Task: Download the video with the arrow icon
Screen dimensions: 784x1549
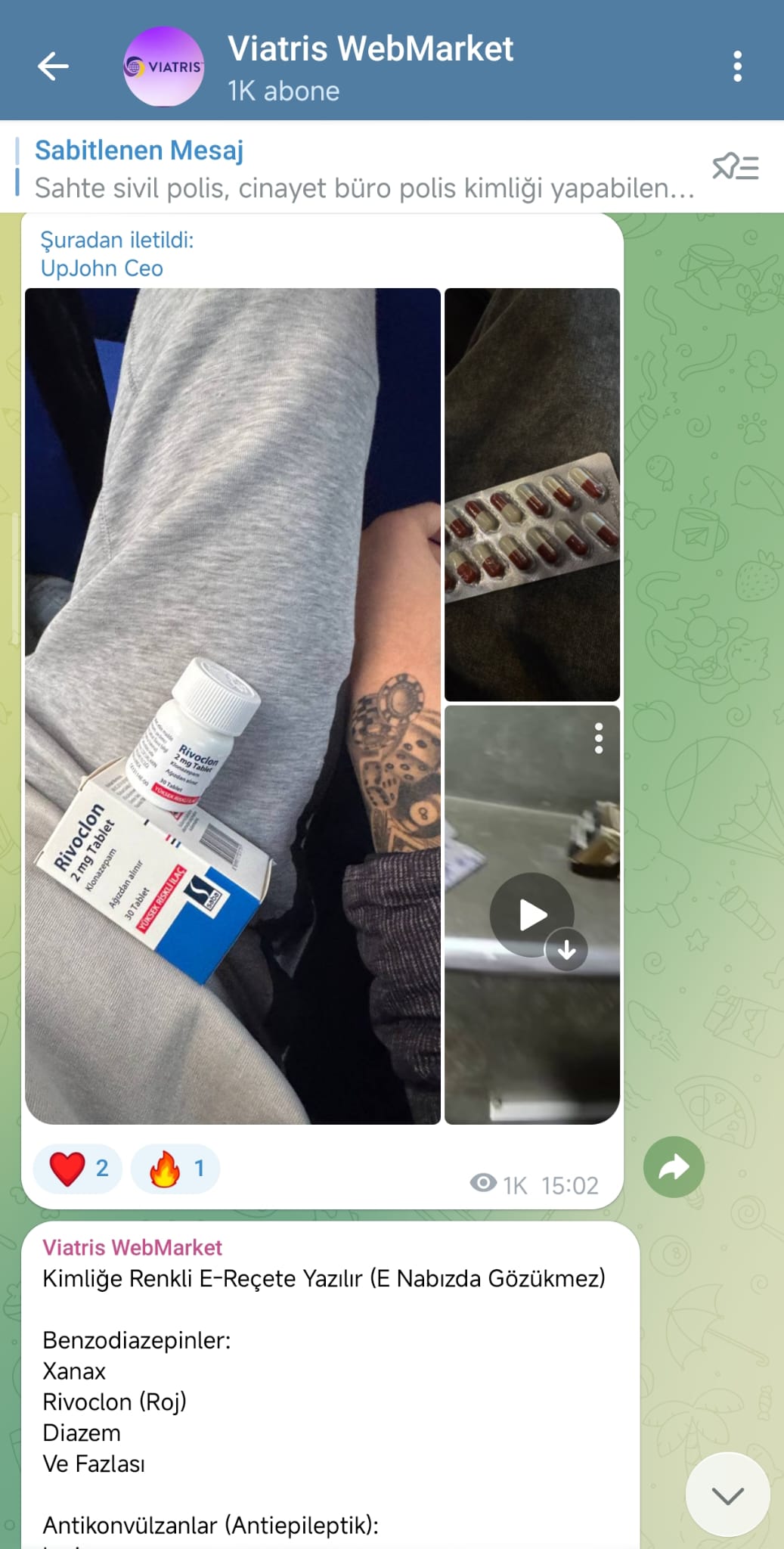Action: click(x=567, y=949)
